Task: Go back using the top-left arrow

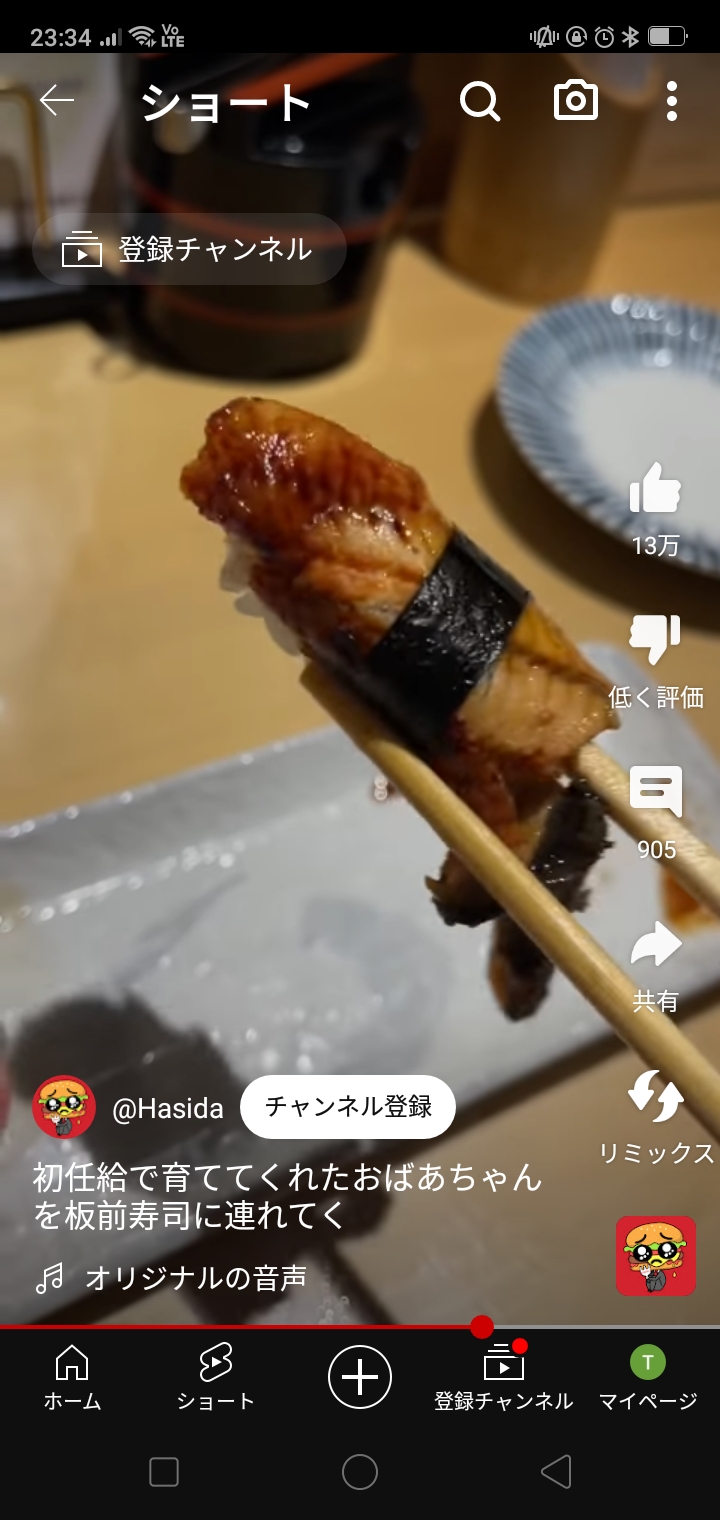Action: coord(57,101)
